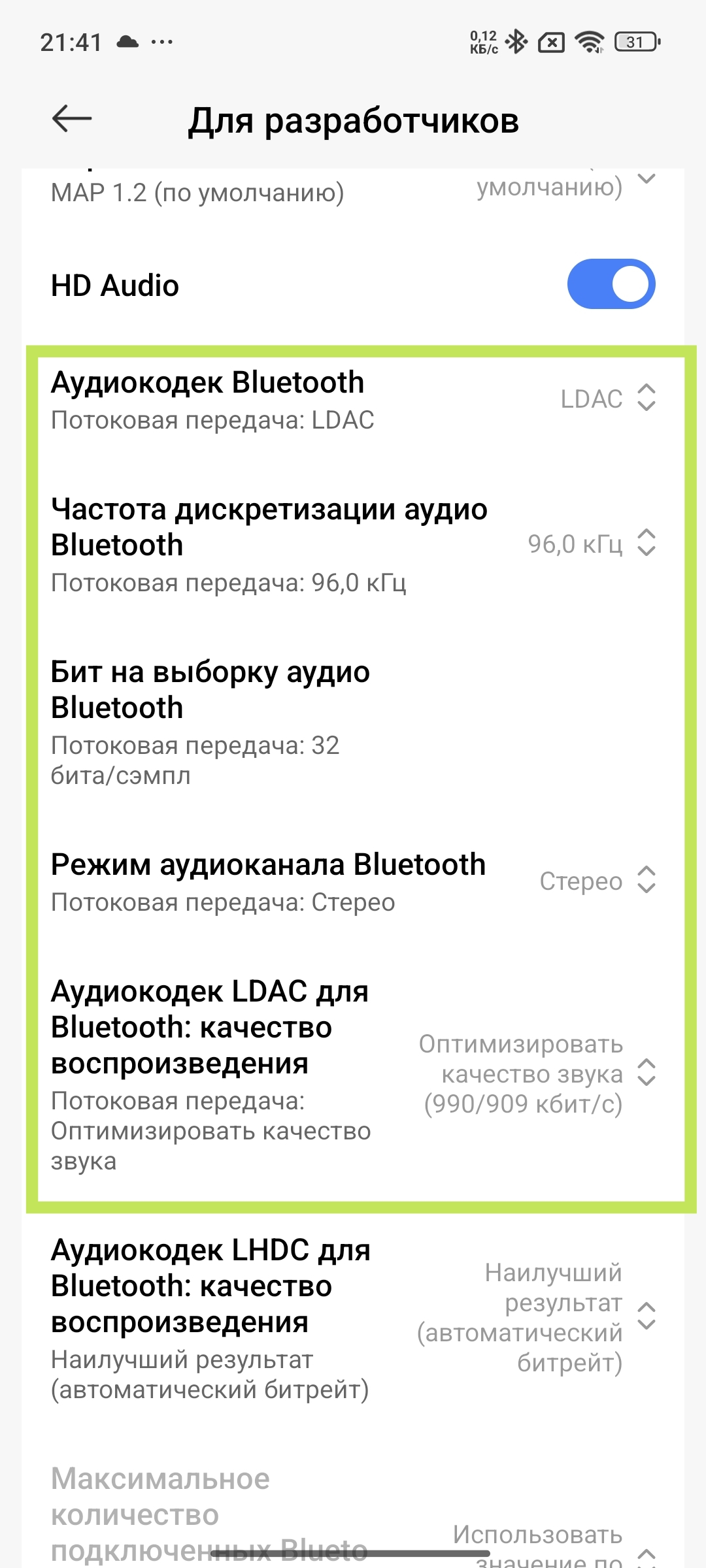
Task: Turn off the HD Audio switch
Action: point(611,285)
